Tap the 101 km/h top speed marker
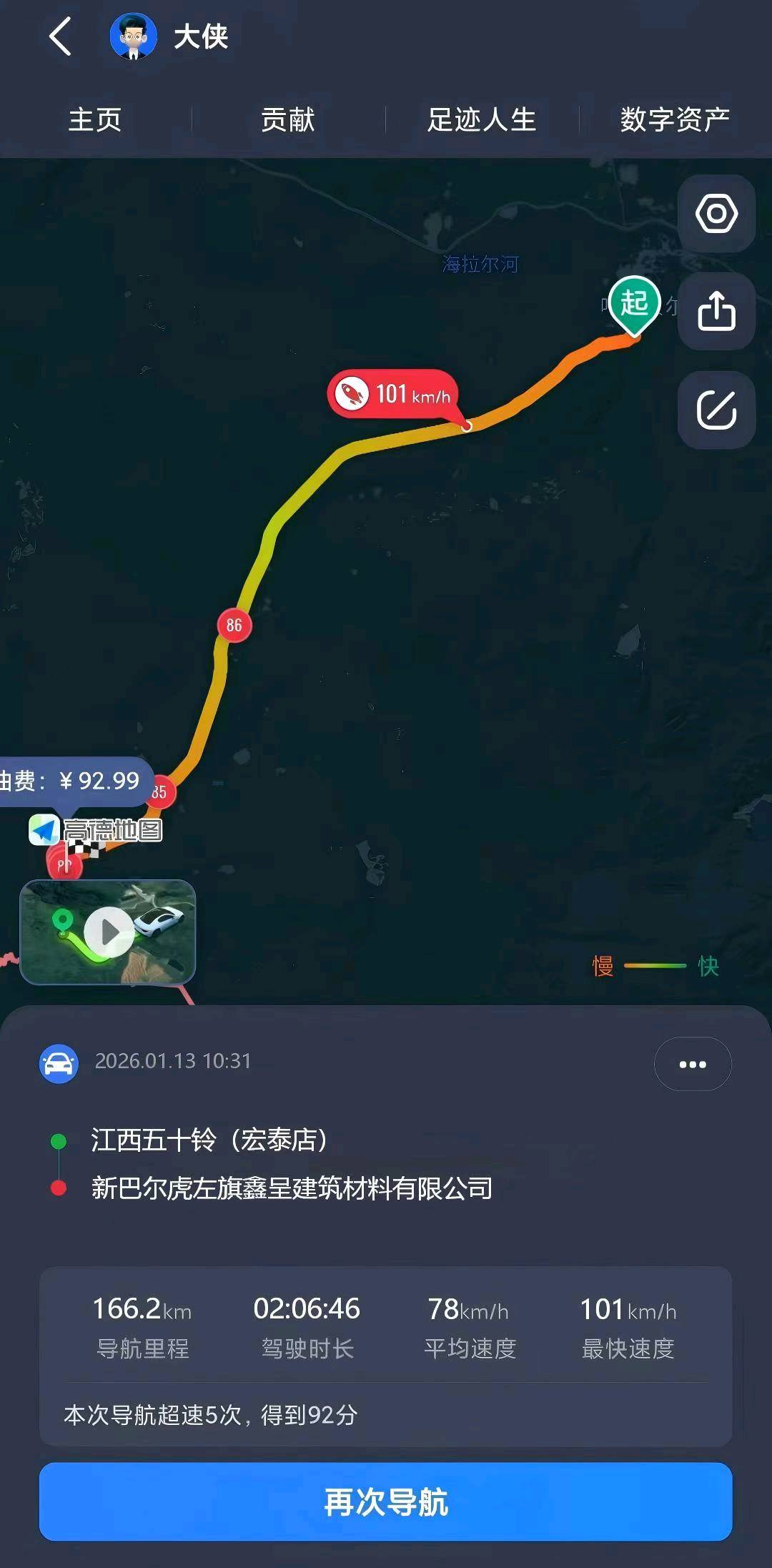The width and height of the screenshot is (772, 1568). tap(393, 394)
